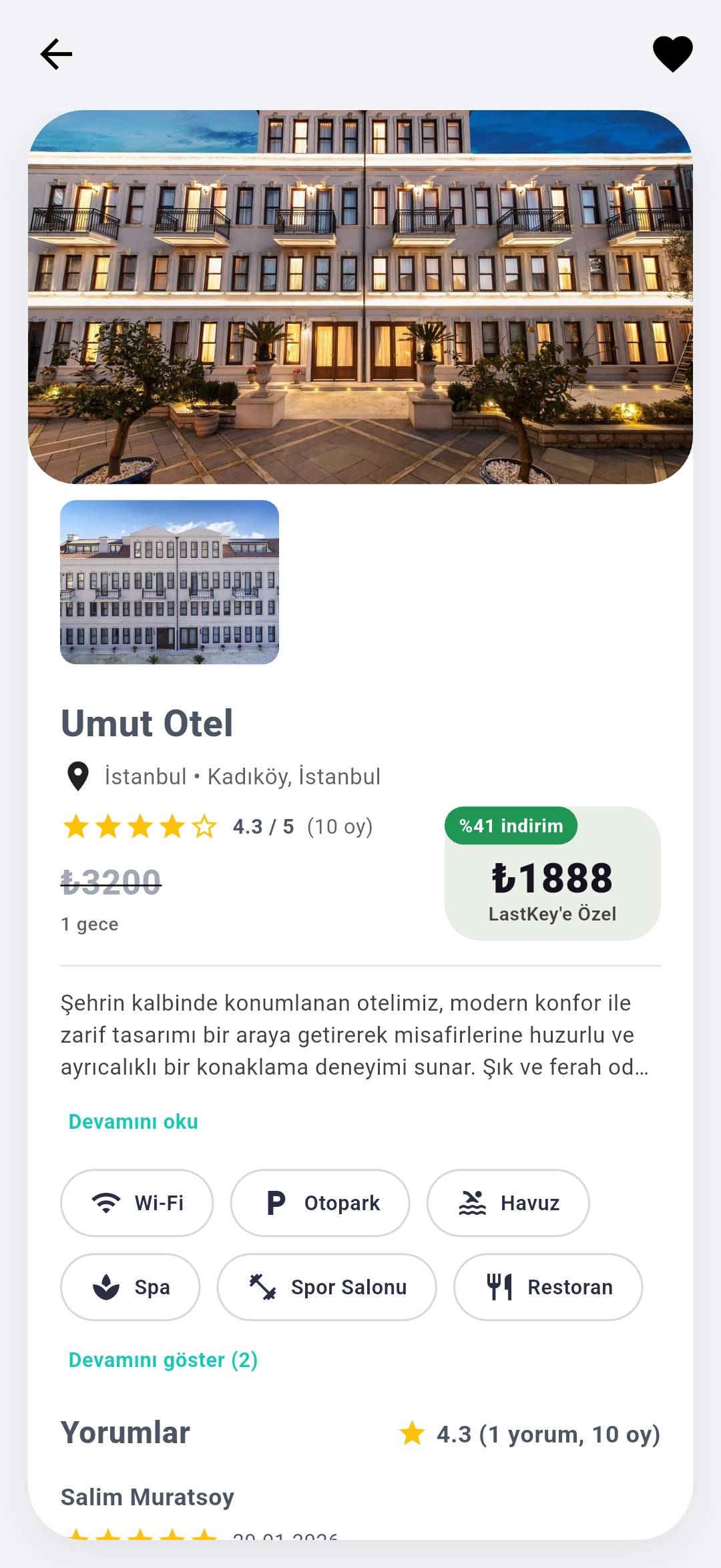Toggle the heart favorite button

tap(673, 53)
